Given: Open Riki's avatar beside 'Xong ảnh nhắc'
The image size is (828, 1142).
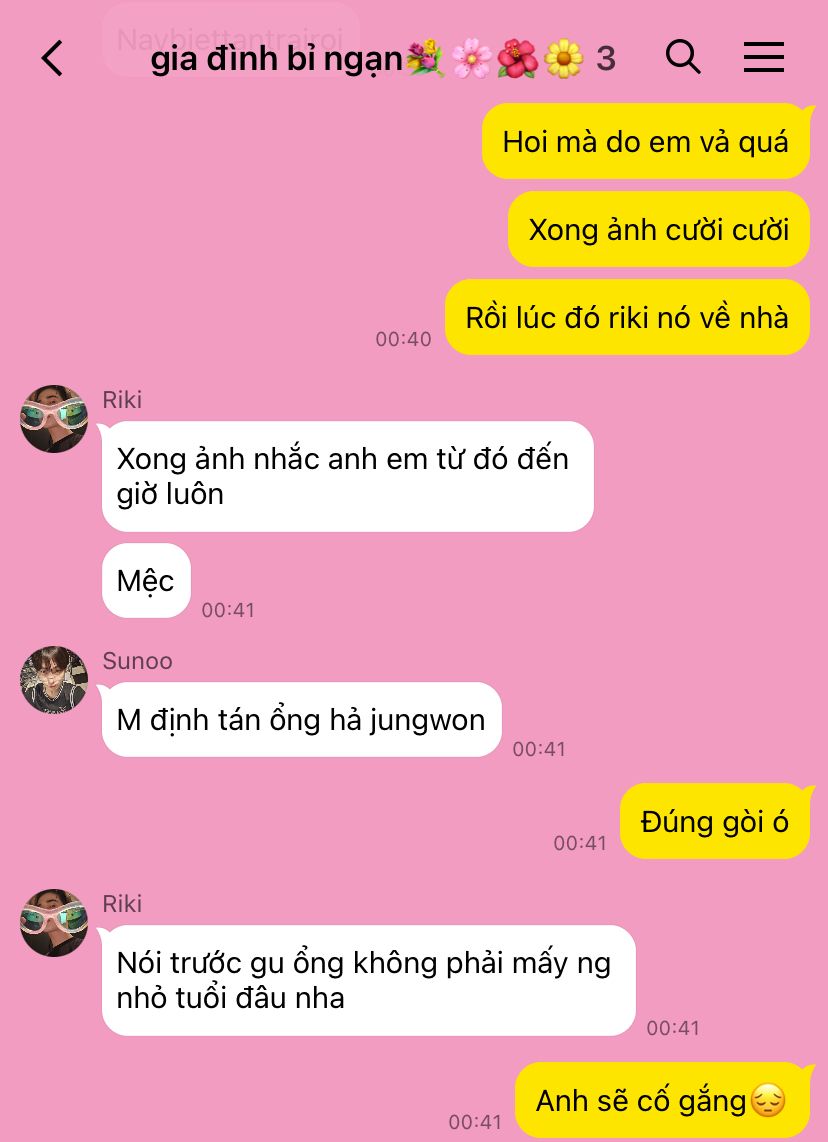Looking at the screenshot, I should click(x=54, y=418).
